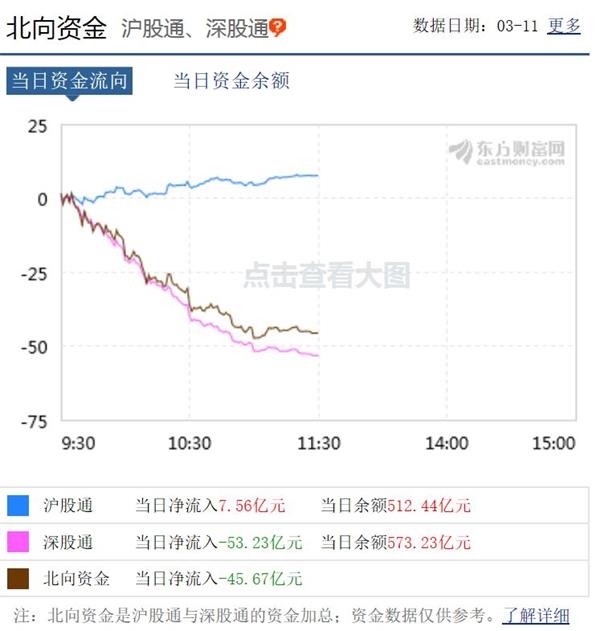Follow the 了解详细 link in the note
Viewport: 600px width, 631px height.
[536, 615]
